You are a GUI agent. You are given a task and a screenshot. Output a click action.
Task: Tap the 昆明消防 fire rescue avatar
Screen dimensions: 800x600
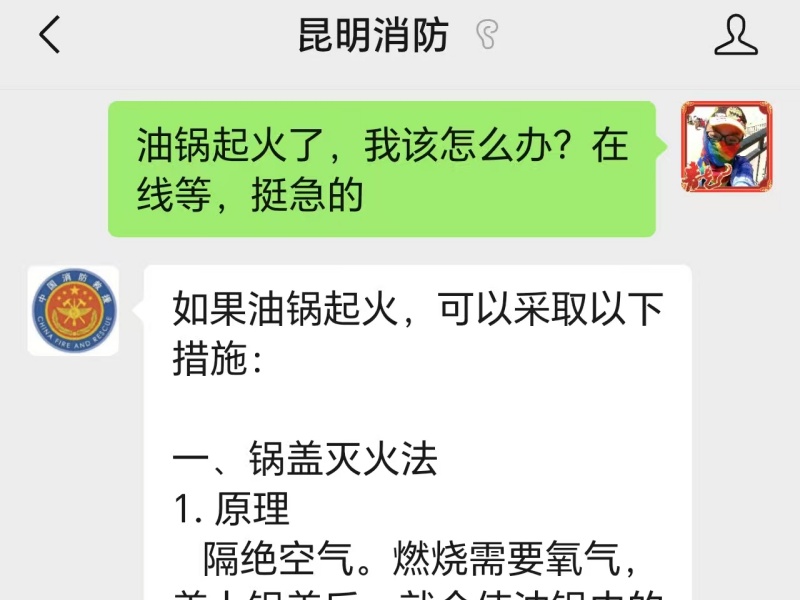click(x=73, y=311)
